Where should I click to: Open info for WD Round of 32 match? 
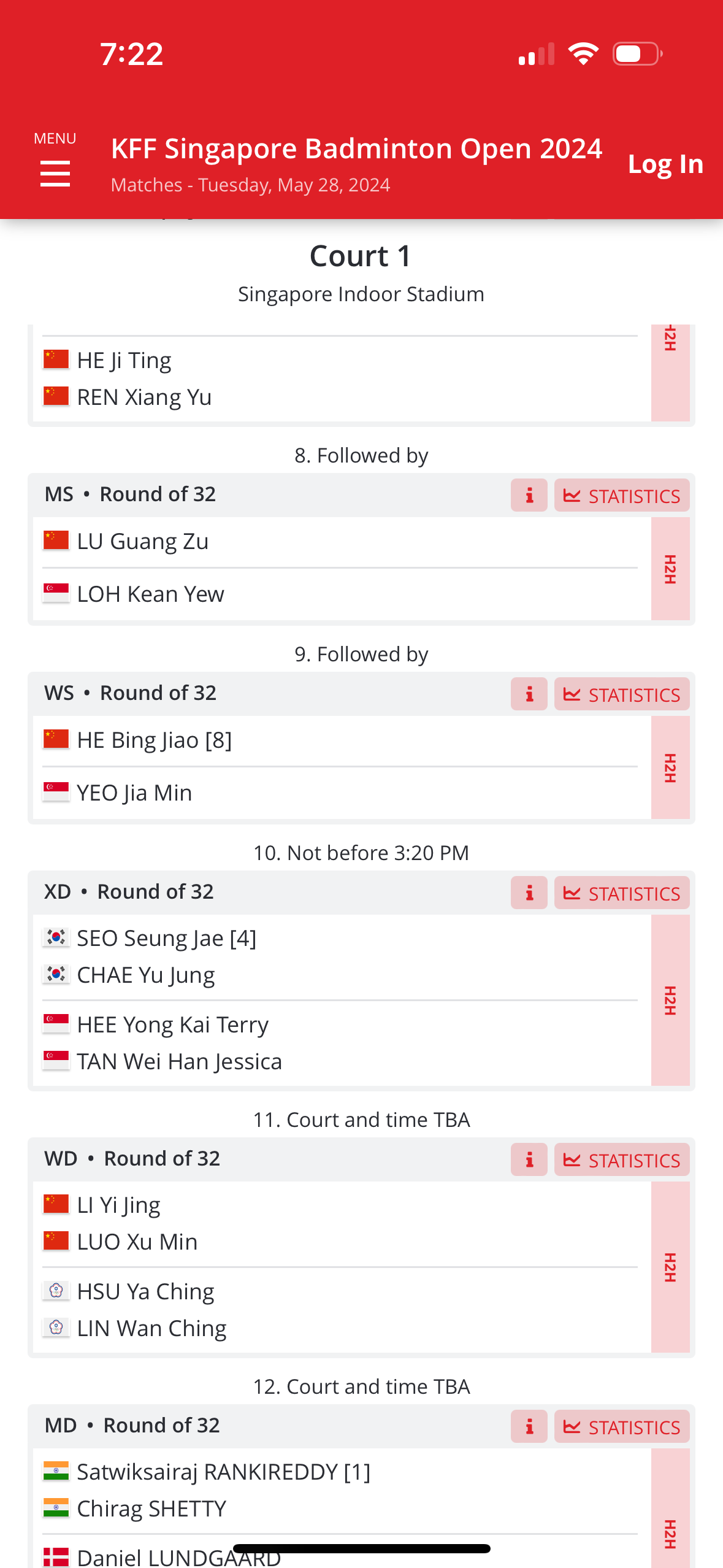(529, 1159)
